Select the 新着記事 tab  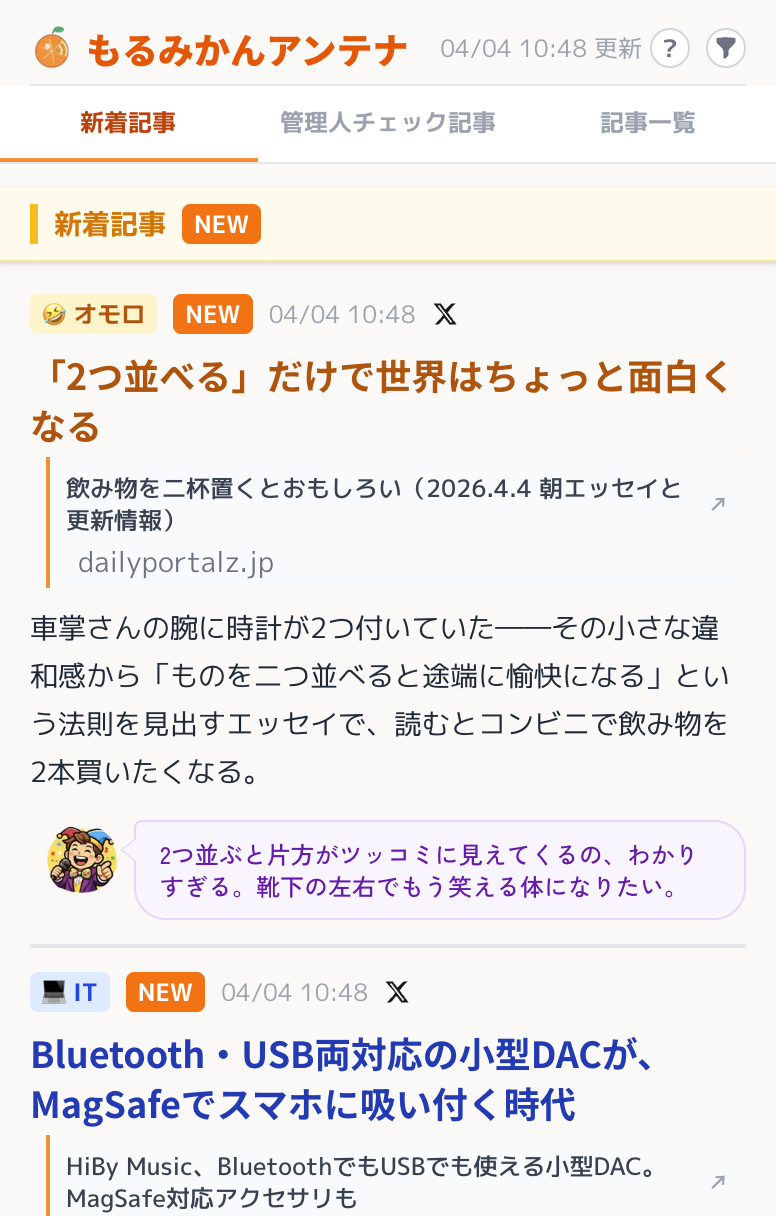point(130,123)
